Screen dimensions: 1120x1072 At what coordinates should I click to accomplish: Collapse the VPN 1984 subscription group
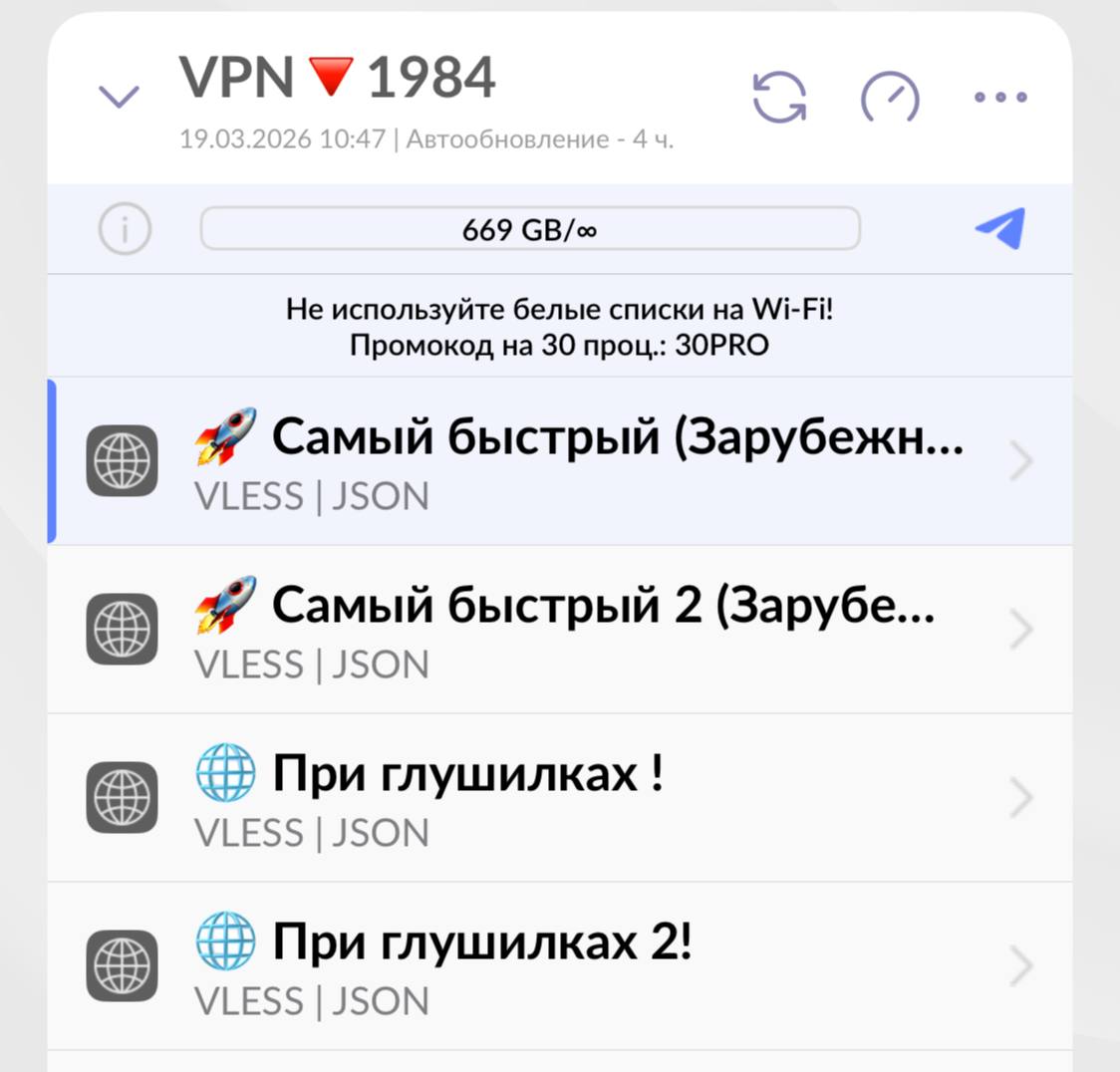click(119, 97)
